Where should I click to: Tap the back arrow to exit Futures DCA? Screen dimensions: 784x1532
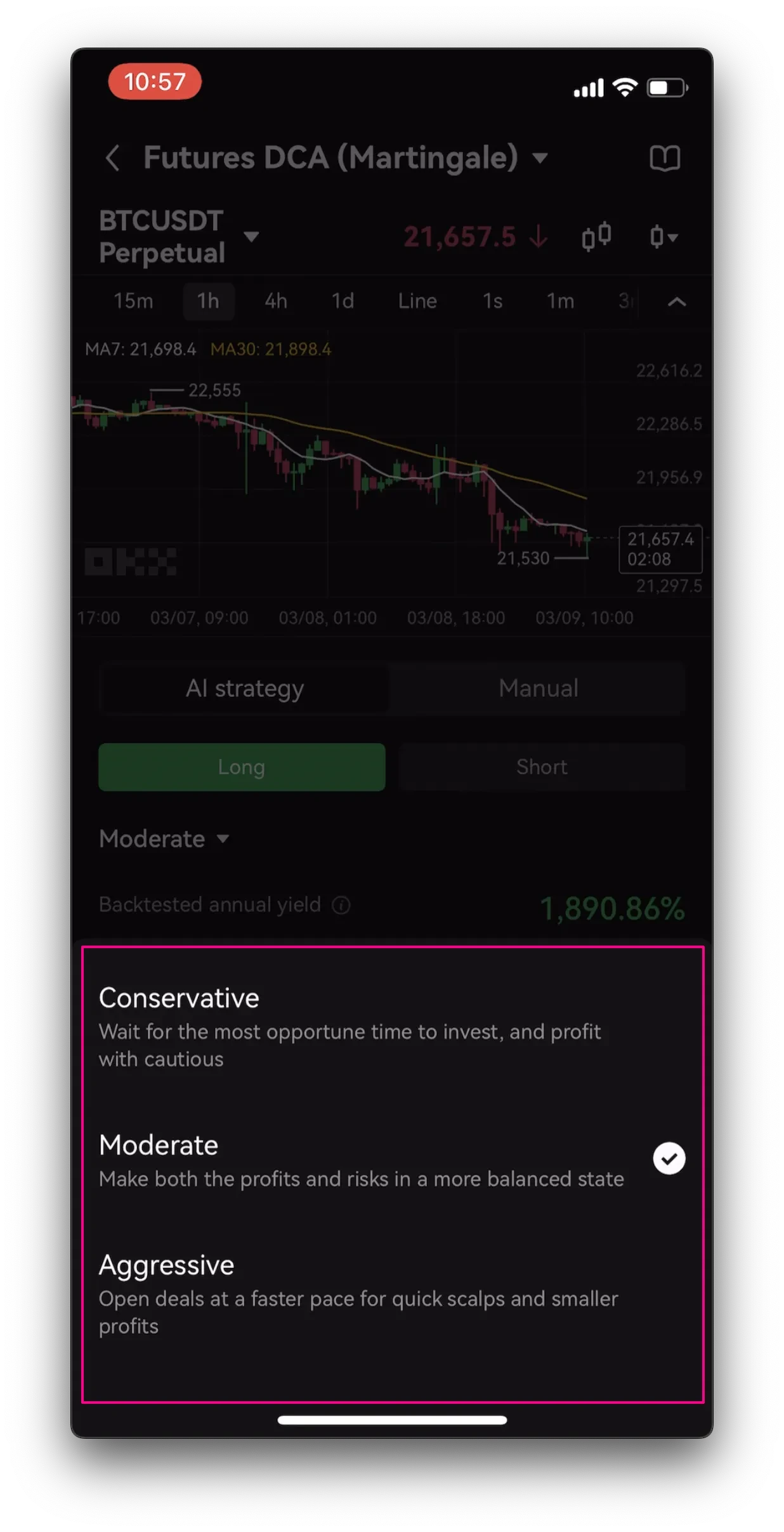(x=114, y=157)
